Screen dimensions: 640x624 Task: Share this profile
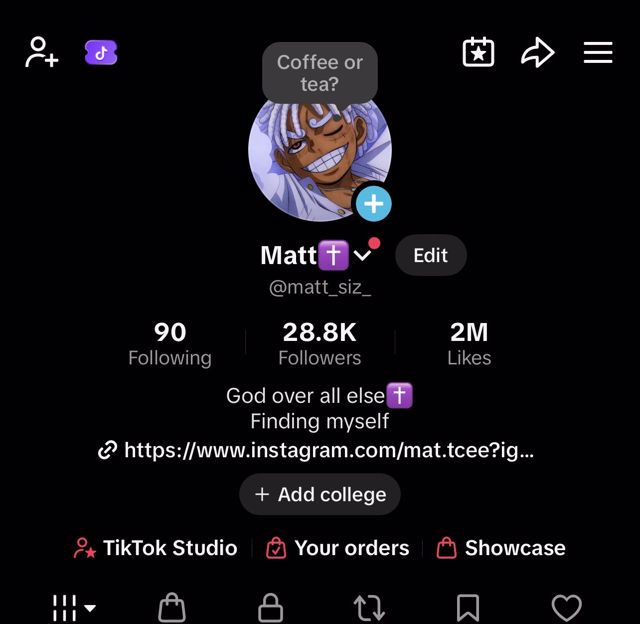click(538, 53)
